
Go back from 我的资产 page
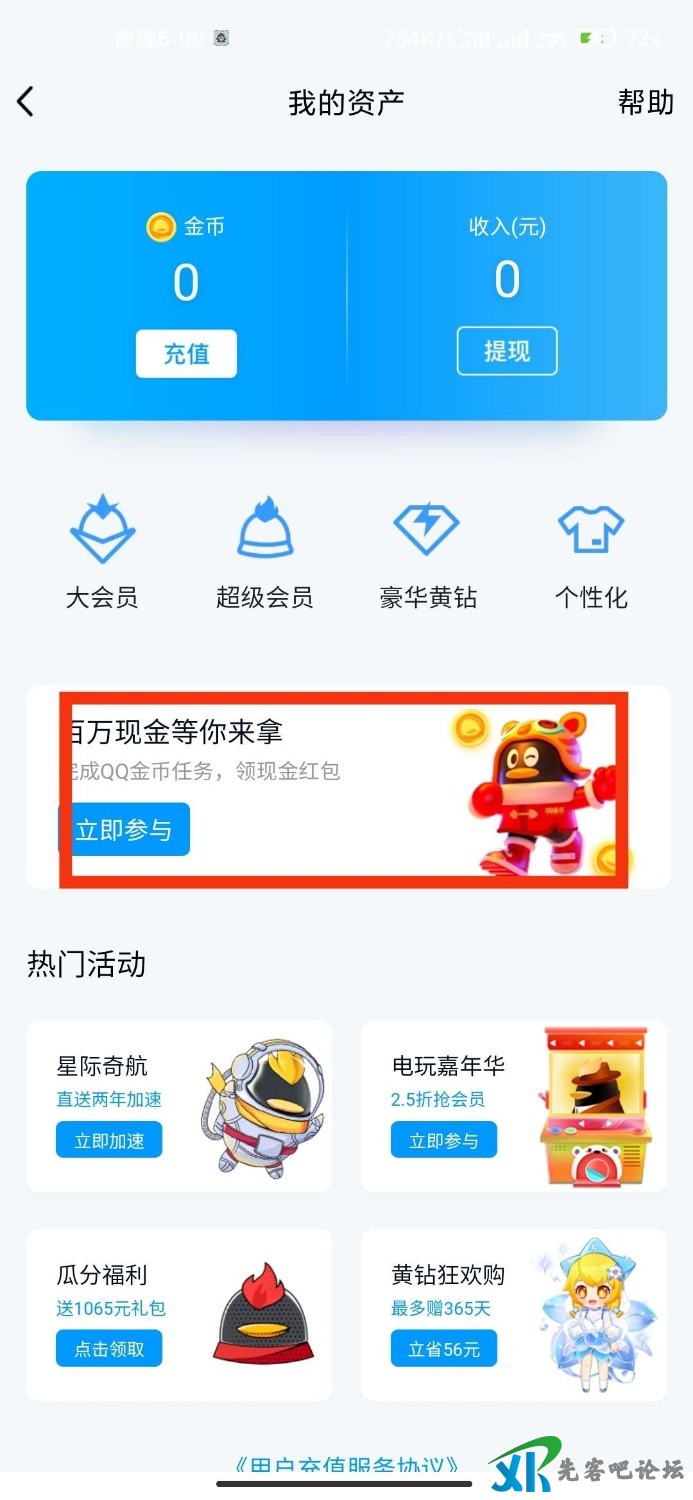point(26,101)
